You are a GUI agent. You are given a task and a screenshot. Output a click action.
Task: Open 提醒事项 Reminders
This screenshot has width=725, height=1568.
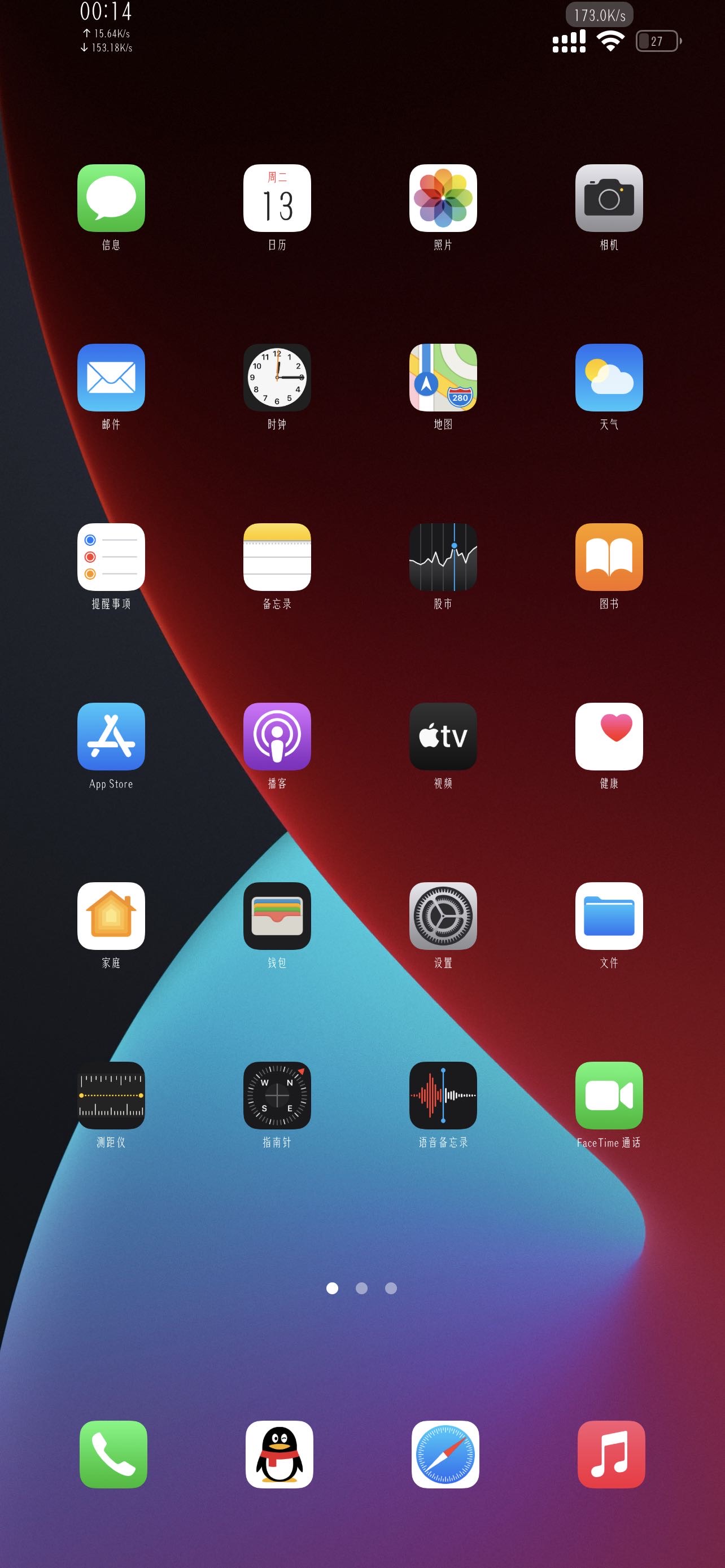point(111,557)
